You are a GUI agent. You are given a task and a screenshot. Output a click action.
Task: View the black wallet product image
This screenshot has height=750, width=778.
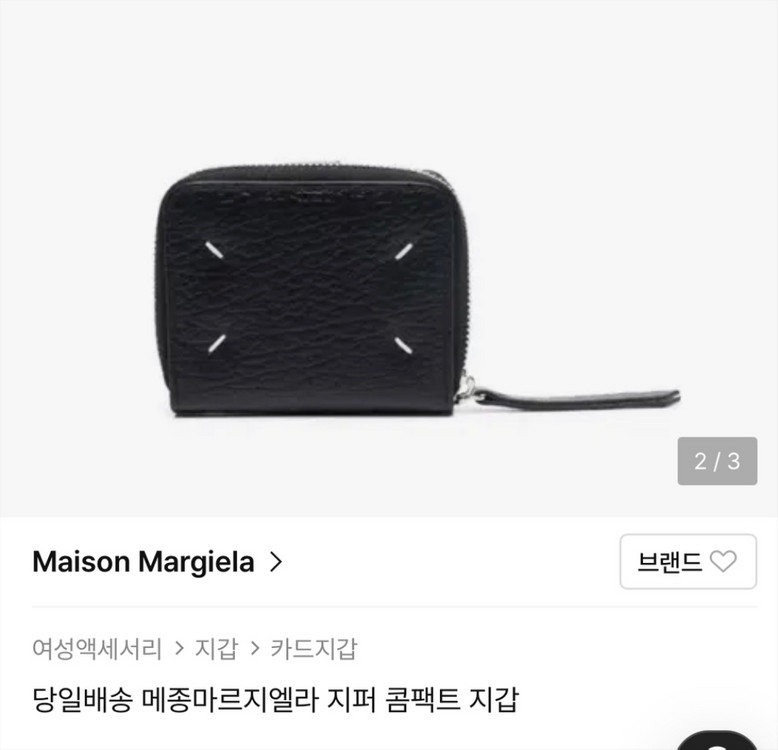pyautogui.click(x=388, y=290)
